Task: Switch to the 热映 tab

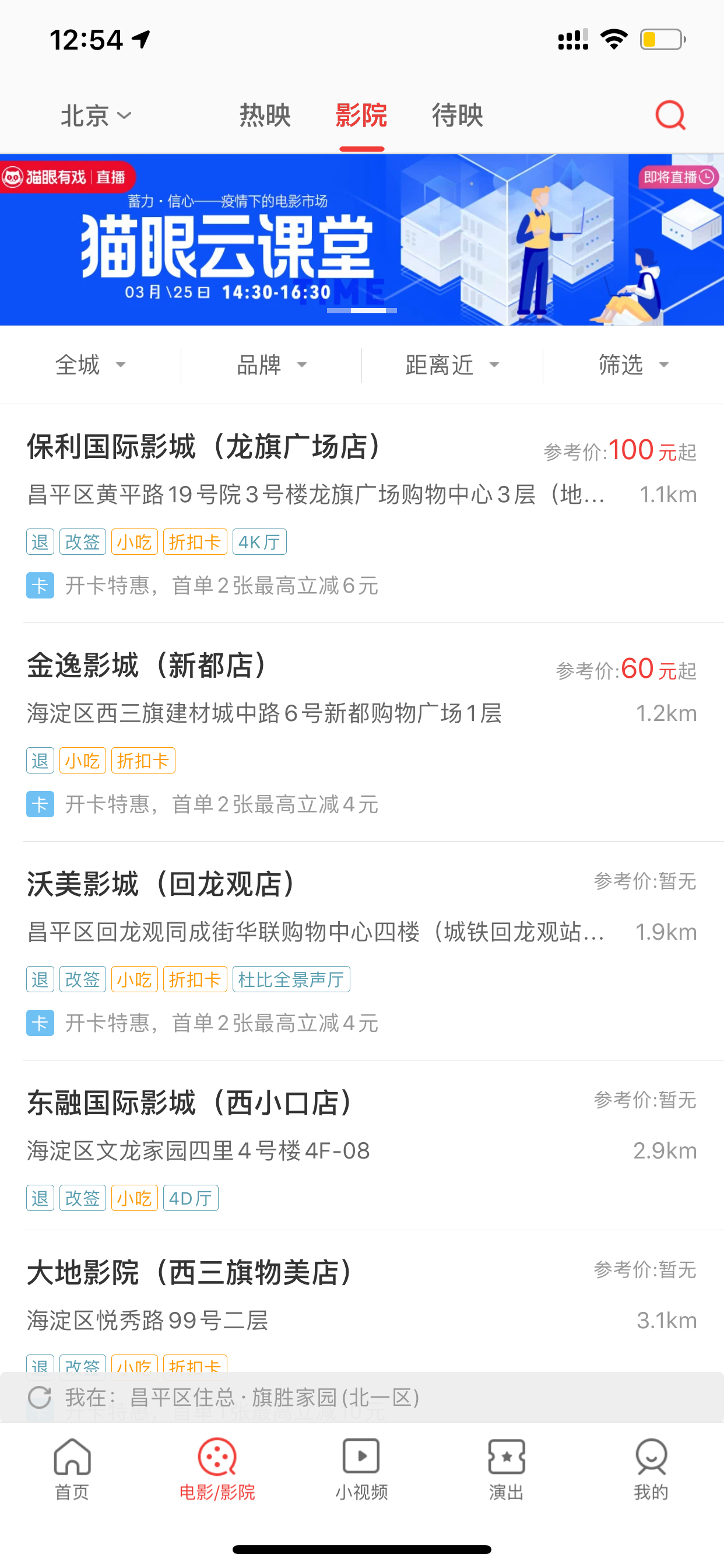Action: (265, 115)
